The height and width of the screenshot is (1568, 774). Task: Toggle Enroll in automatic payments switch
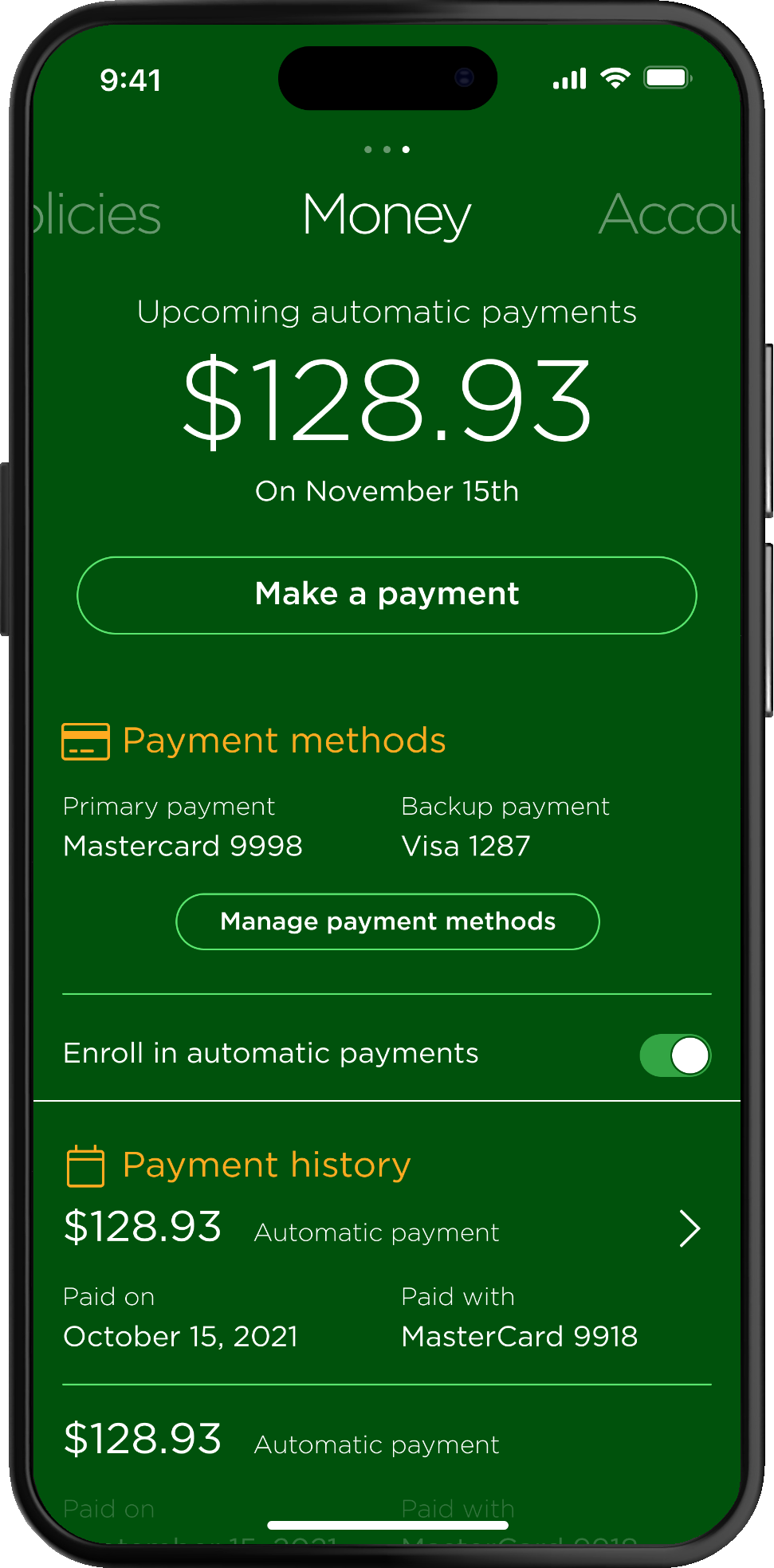point(674,1055)
